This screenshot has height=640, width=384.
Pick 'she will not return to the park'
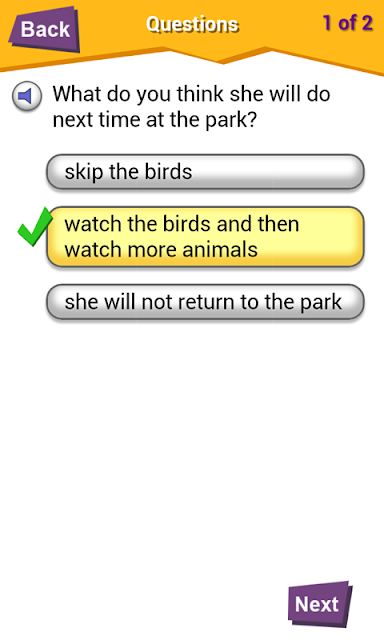pos(205,302)
